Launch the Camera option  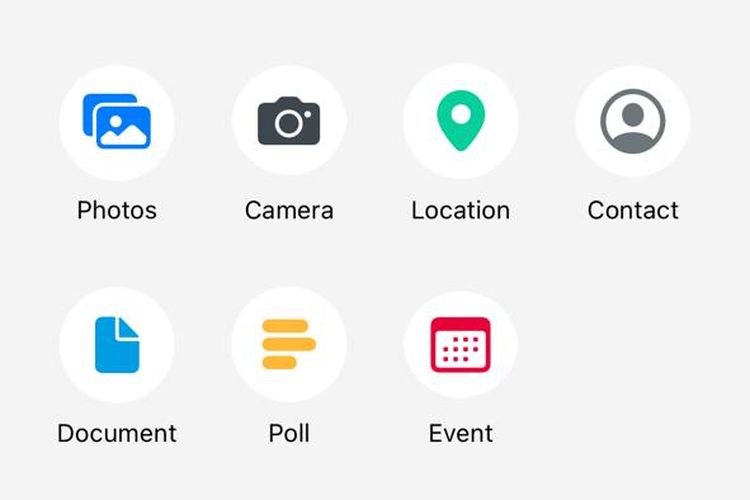click(289, 122)
